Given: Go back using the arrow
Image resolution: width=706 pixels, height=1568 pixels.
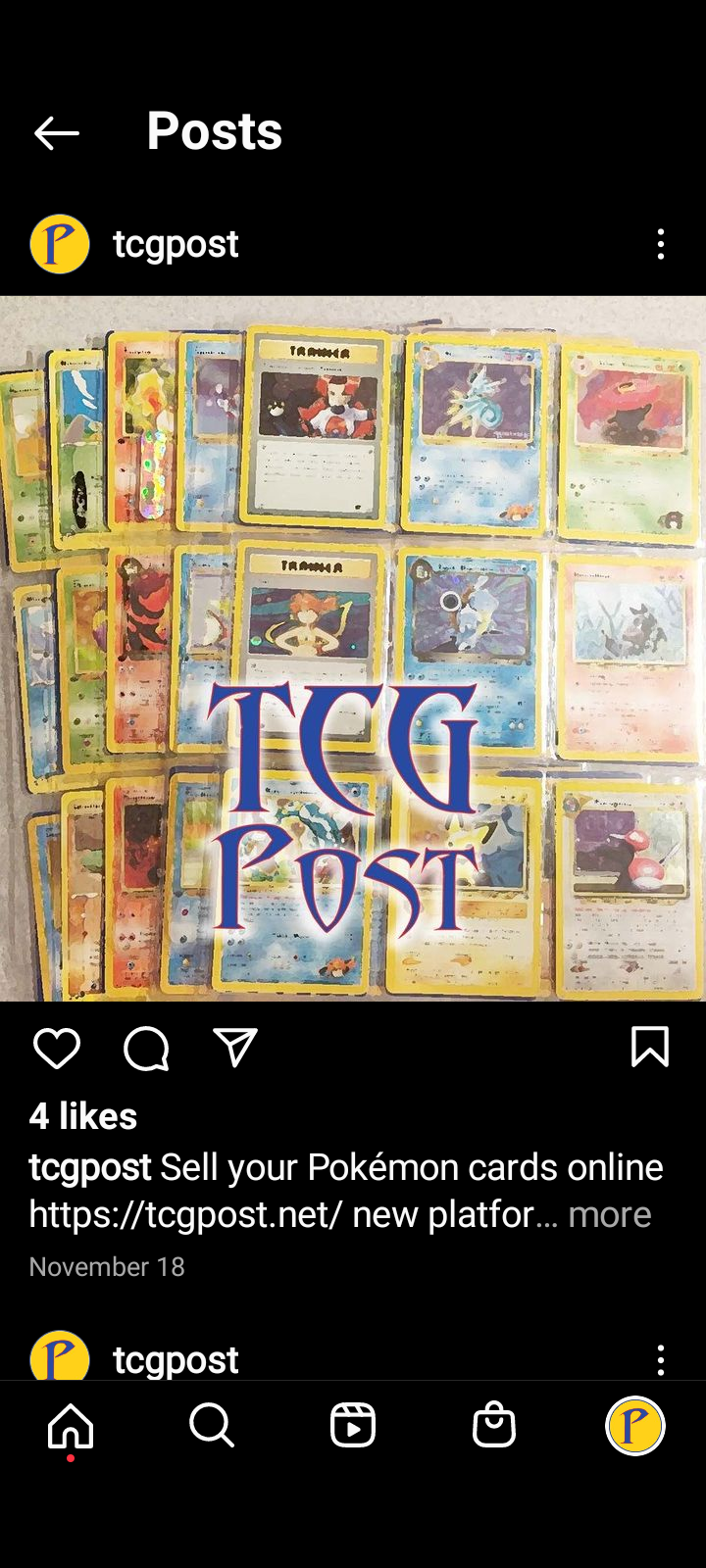Looking at the screenshot, I should [56, 133].
